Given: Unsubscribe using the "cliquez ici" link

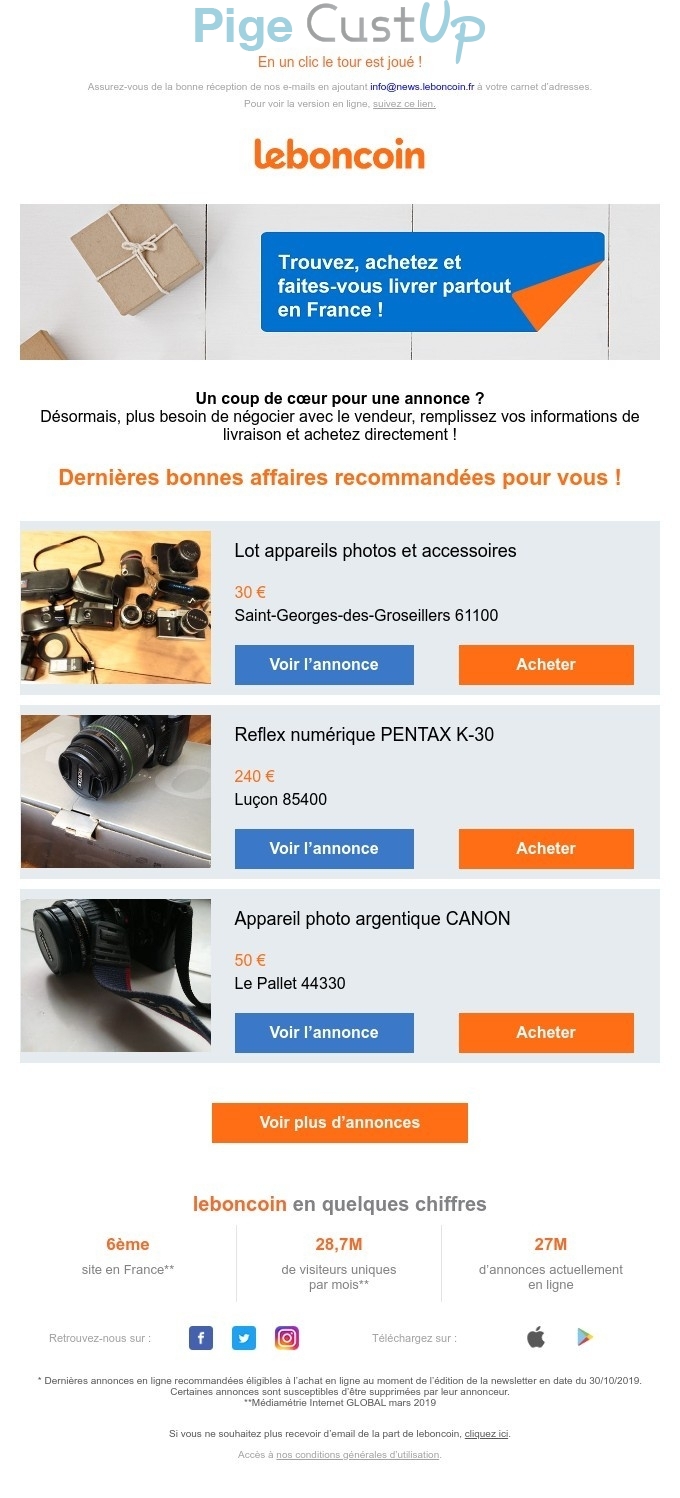Looking at the screenshot, I should point(486,1434).
